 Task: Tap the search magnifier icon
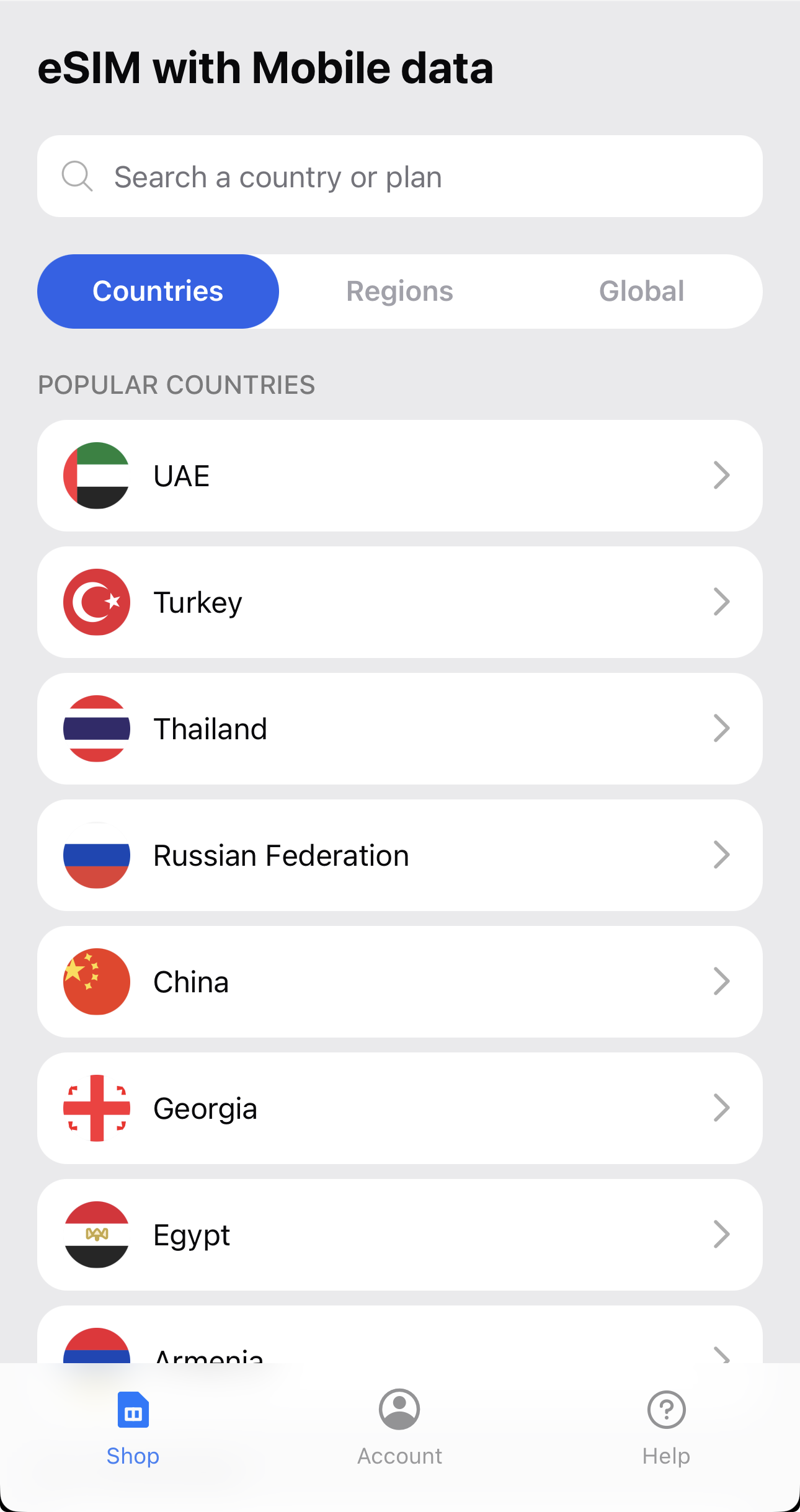(76, 176)
